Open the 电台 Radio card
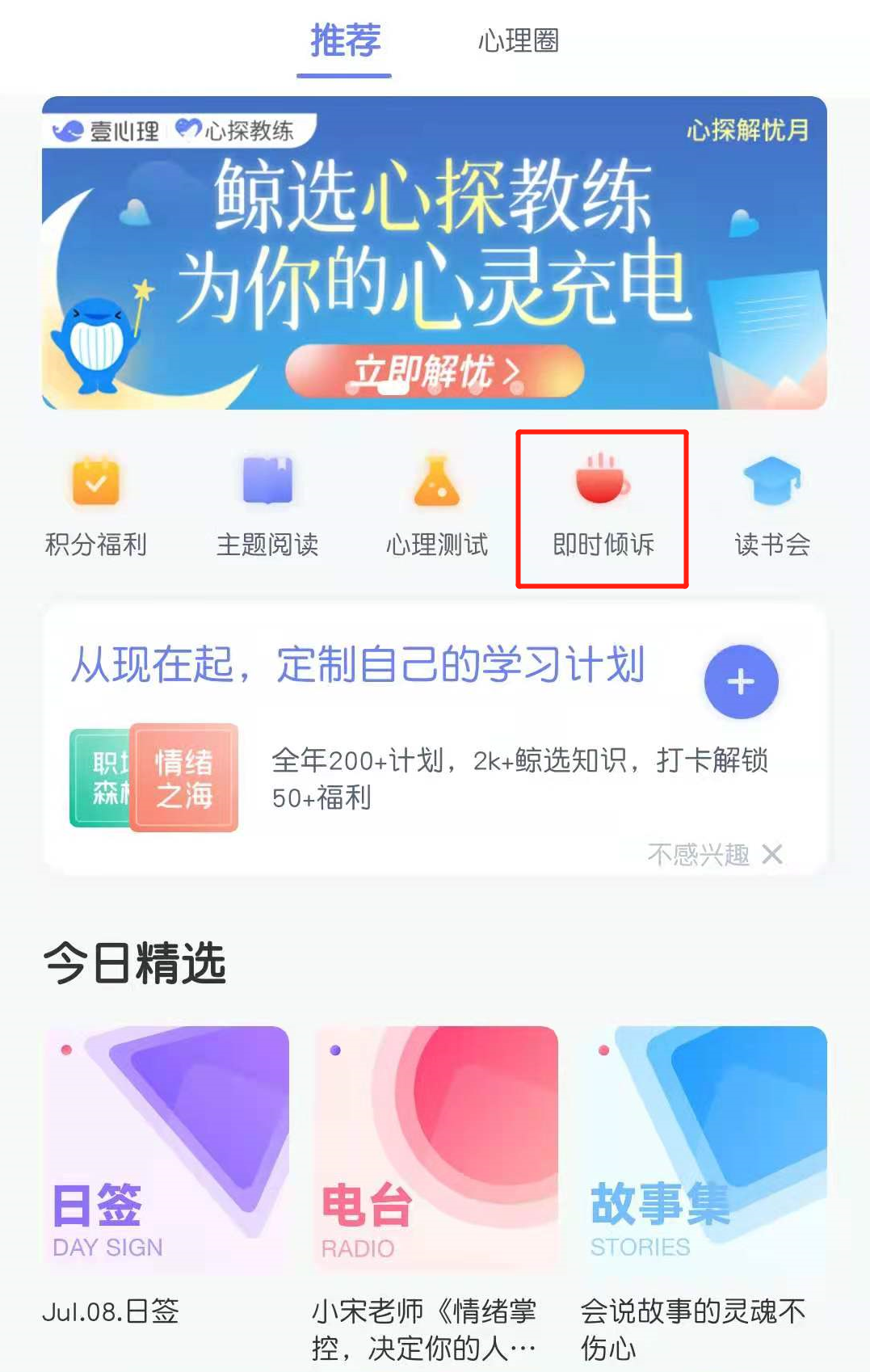The image size is (870, 1372). (x=436, y=1149)
